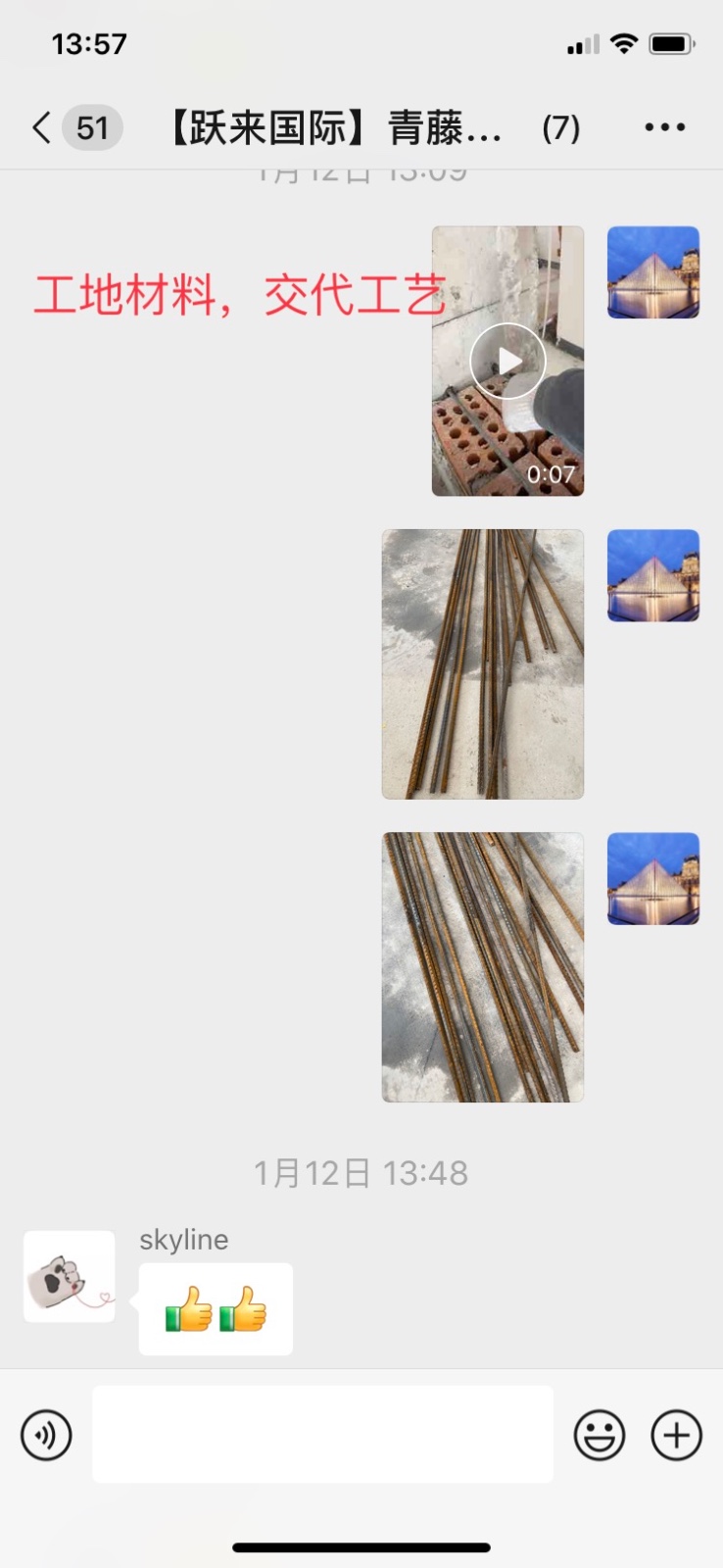This screenshot has height=1568, width=723.
Task: Go back to the chat list
Action: (x=41, y=127)
